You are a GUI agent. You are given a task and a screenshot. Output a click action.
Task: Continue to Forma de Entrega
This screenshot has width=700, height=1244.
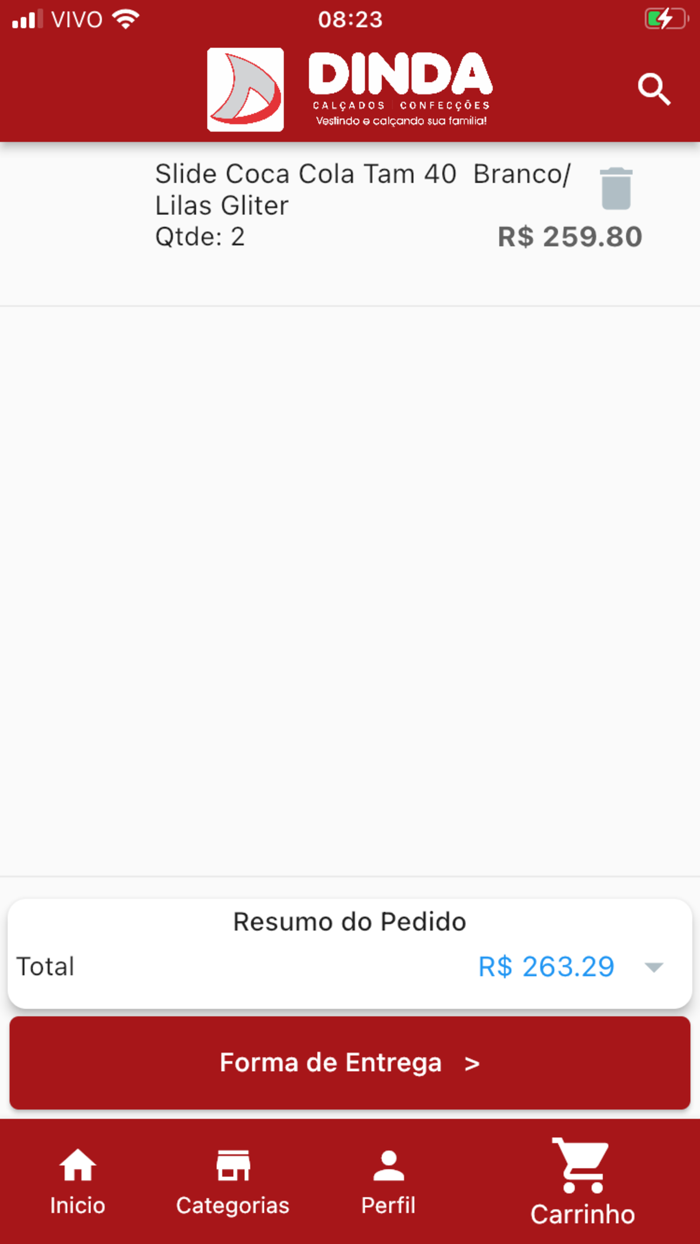point(350,1063)
